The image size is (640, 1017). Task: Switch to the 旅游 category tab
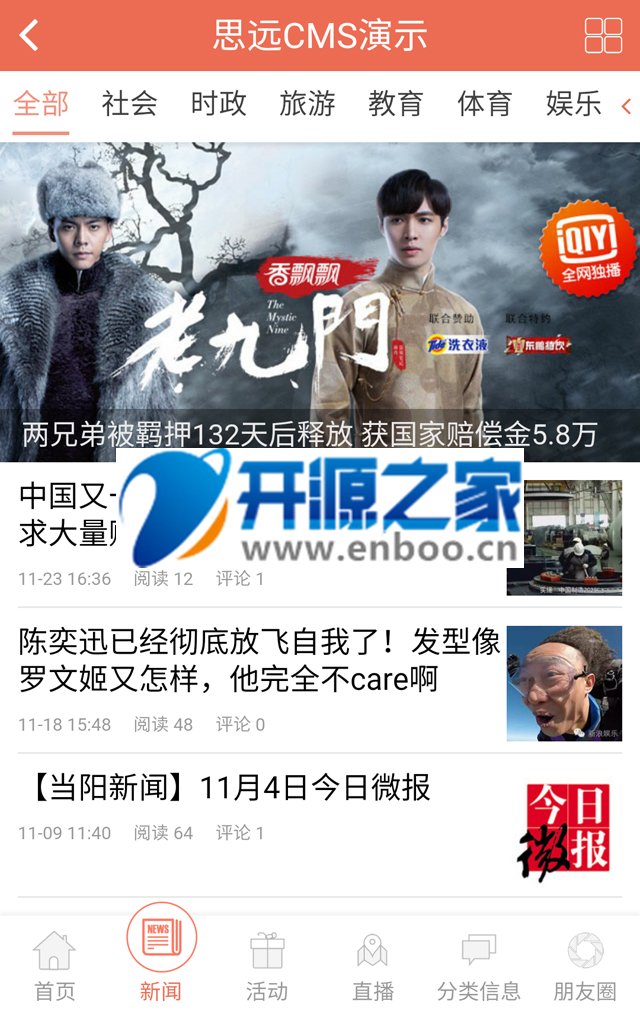[307, 103]
